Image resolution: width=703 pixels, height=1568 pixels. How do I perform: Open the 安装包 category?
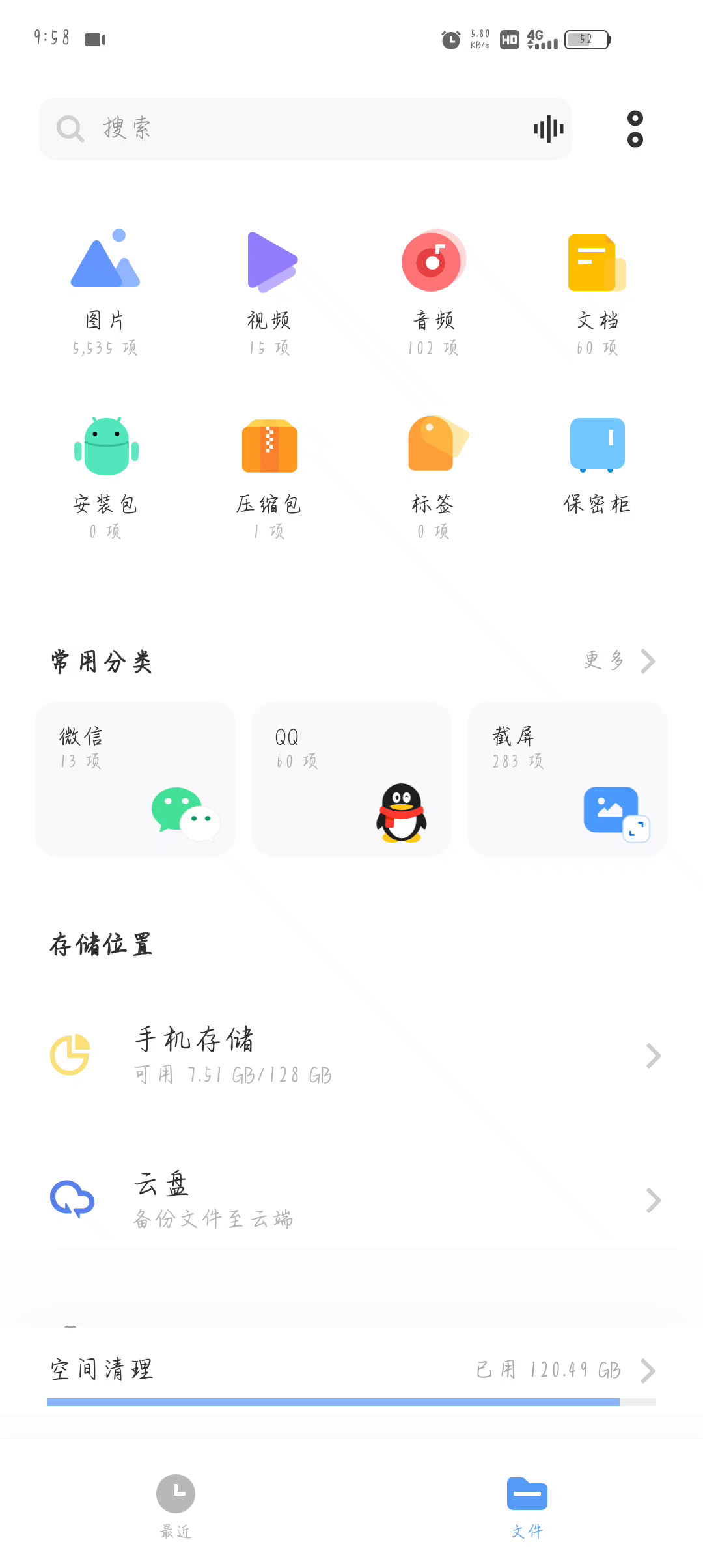click(x=105, y=477)
